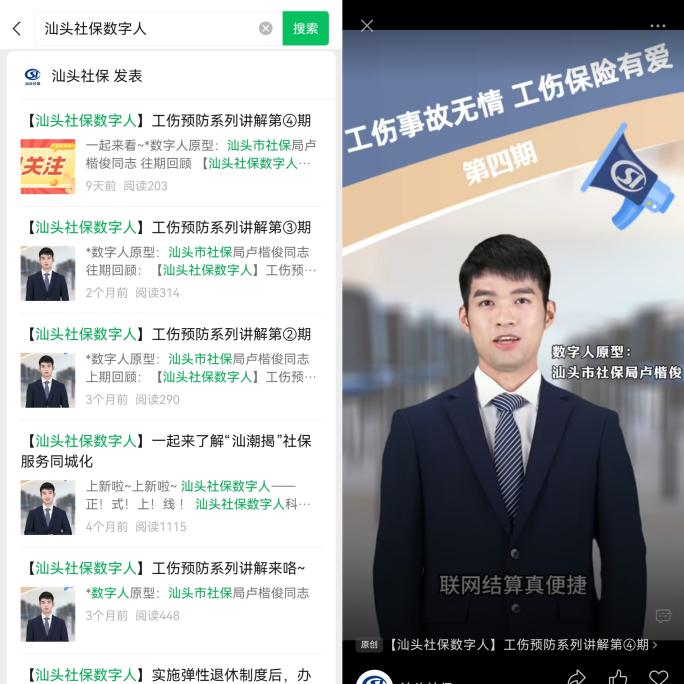
Task: Tap the bullet comment icon on the video
Action: click(662, 616)
